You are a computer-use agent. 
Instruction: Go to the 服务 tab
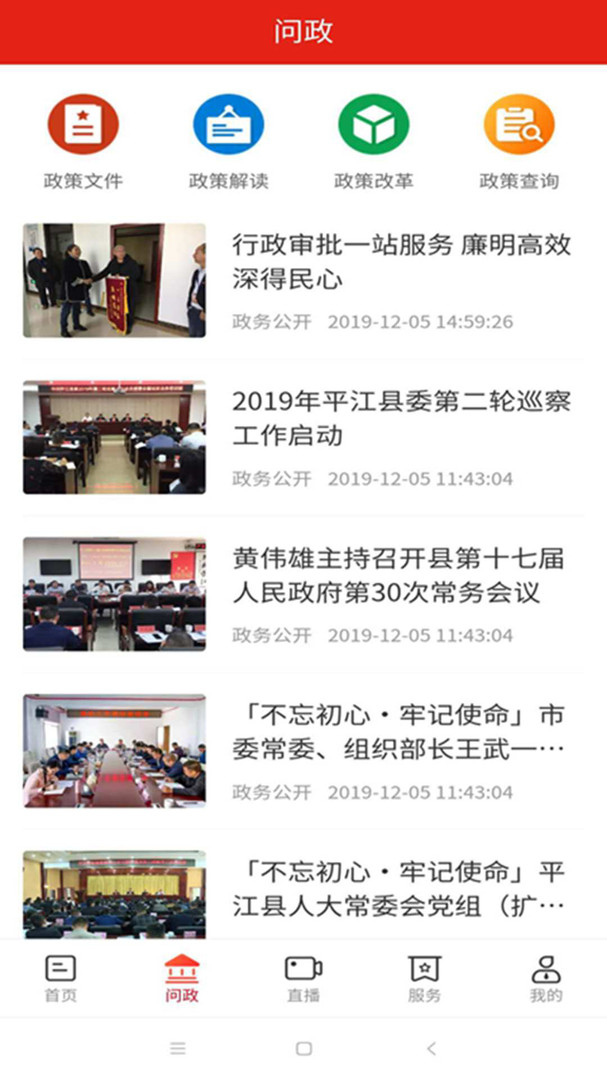(424, 979)
